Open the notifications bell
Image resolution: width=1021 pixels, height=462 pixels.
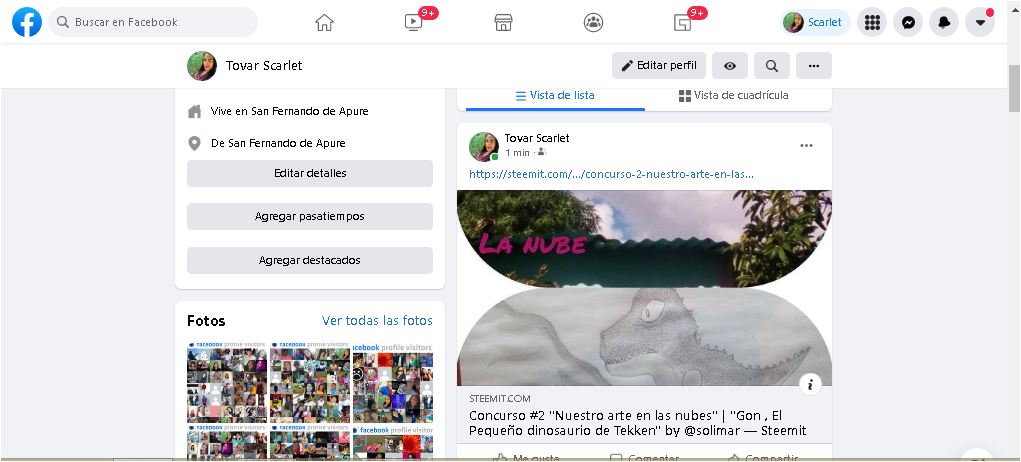coord(944,23)
